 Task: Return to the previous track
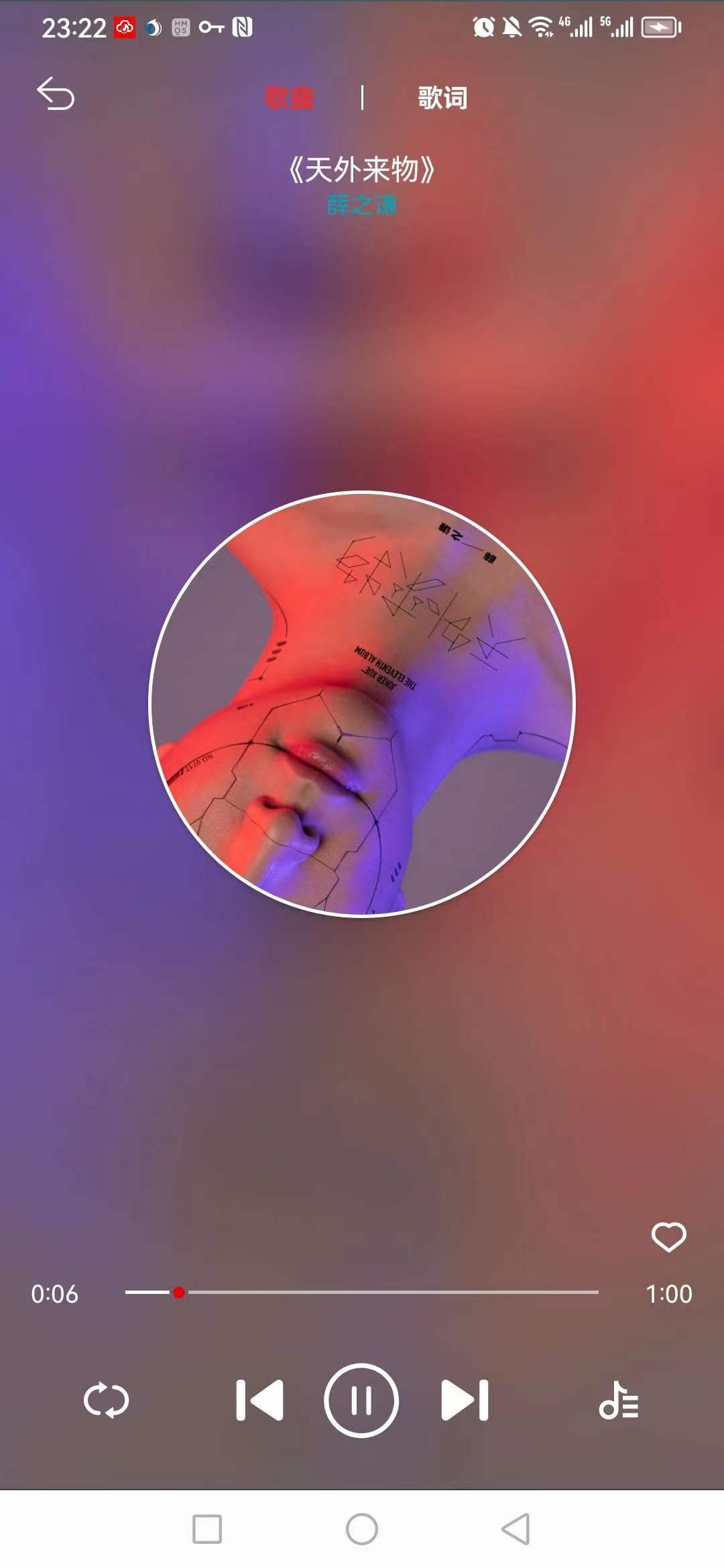259,1400
